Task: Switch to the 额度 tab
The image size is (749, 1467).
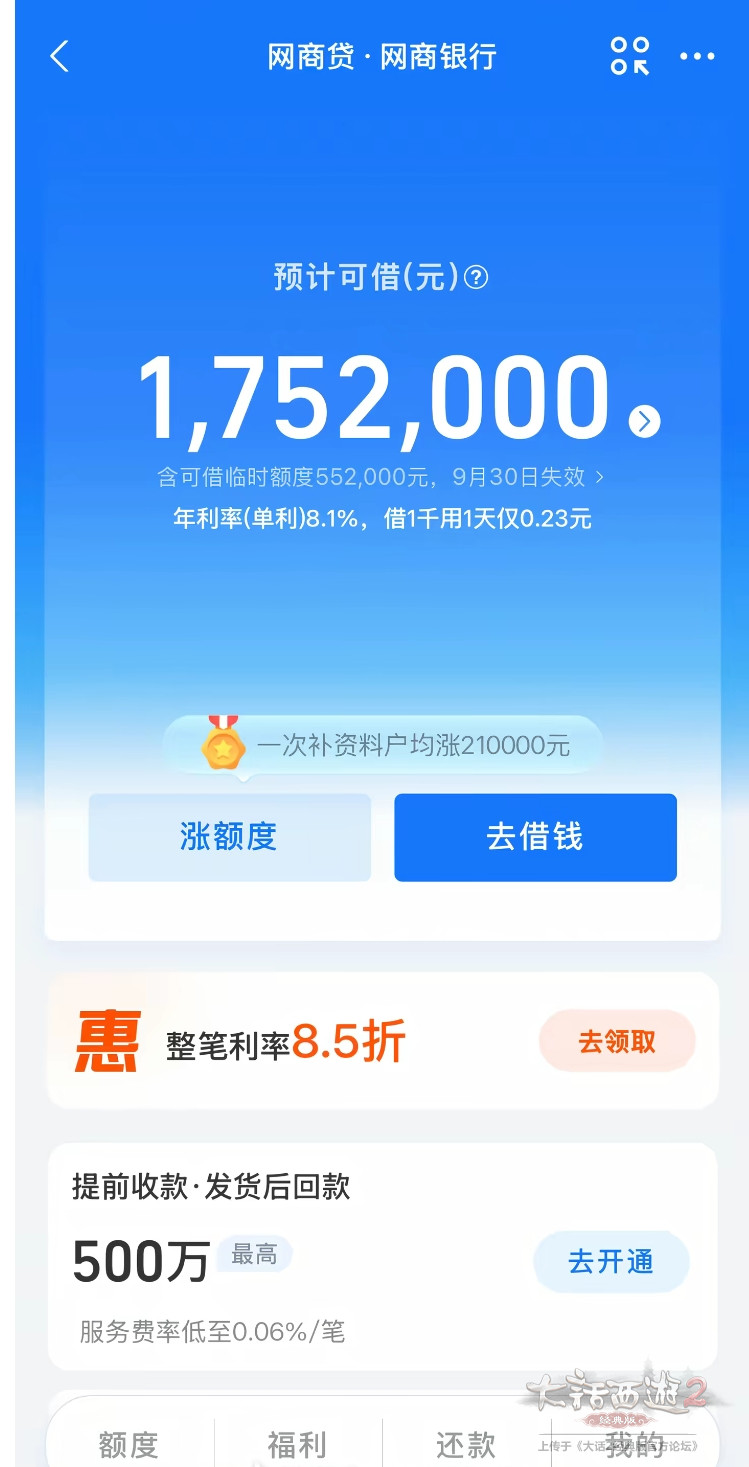Action: tap(129, 1443)
